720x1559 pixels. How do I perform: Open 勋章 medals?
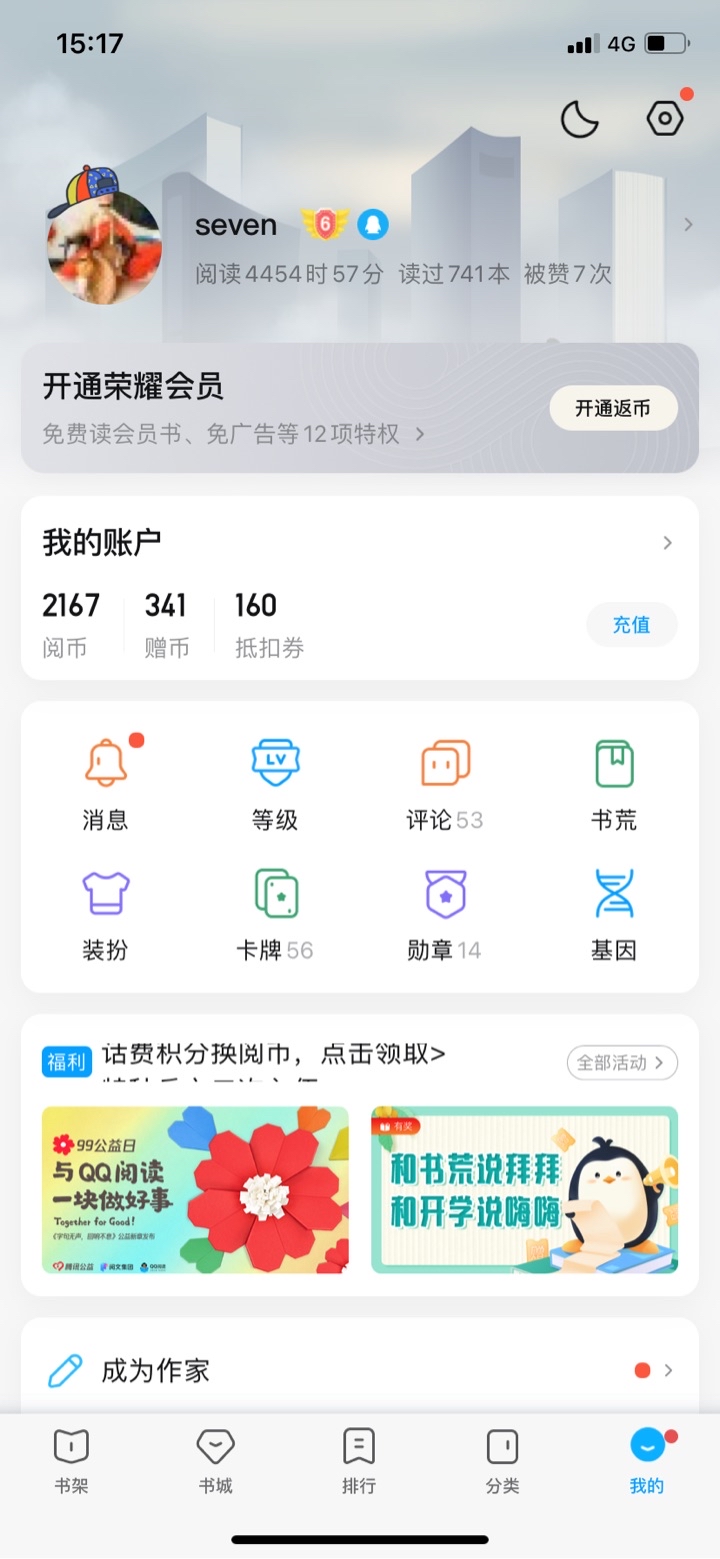click(x=445, y=916)
